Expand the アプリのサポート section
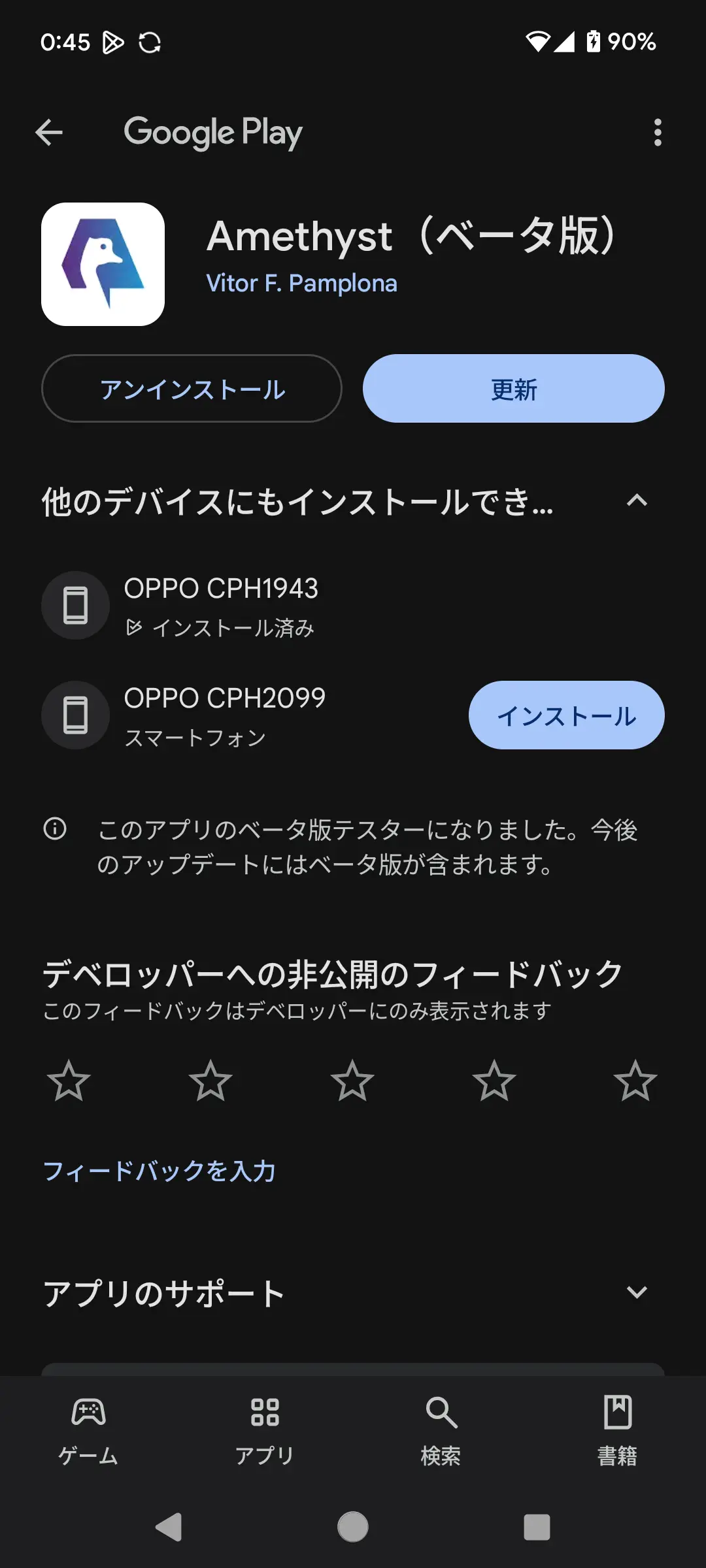The image size is (706, 1568). (637, 1292)
